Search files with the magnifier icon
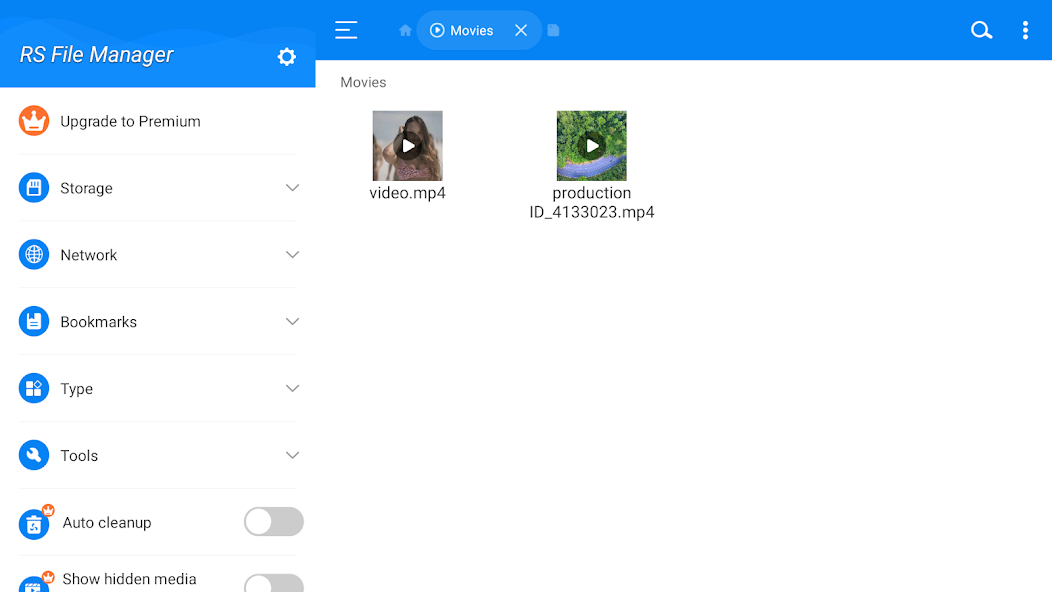Screen dimensions: 1052x592 (981, 31)
